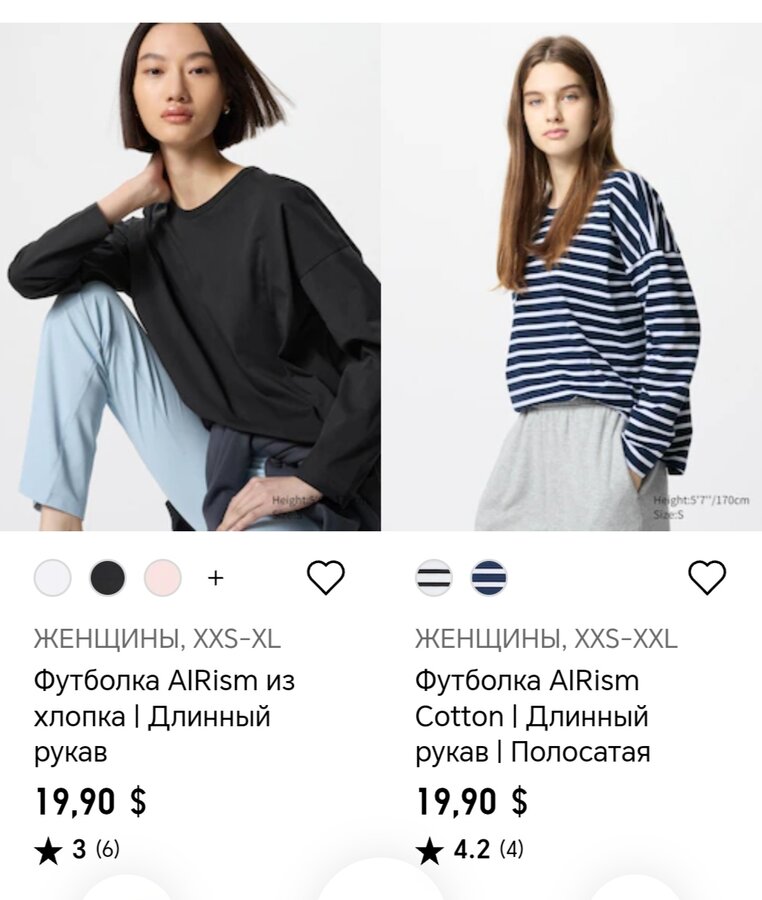Select white color for AIRism cotton T-shirt
The width and height of the screenshot is (762, 900).
(x=53, y=578)
